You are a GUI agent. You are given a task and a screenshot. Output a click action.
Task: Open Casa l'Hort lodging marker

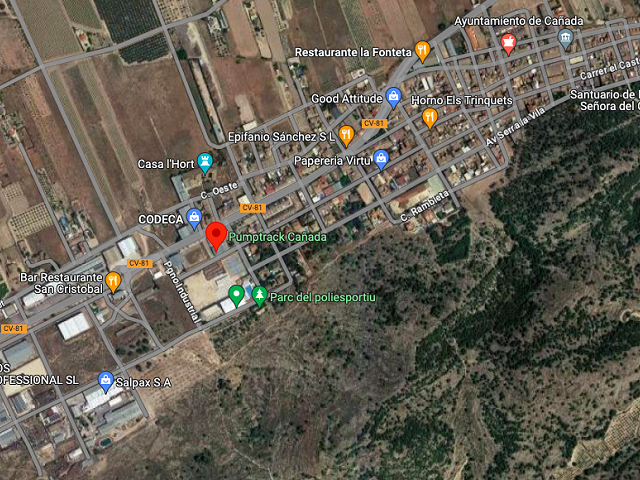pyautogui.click(x=205, y=161)
